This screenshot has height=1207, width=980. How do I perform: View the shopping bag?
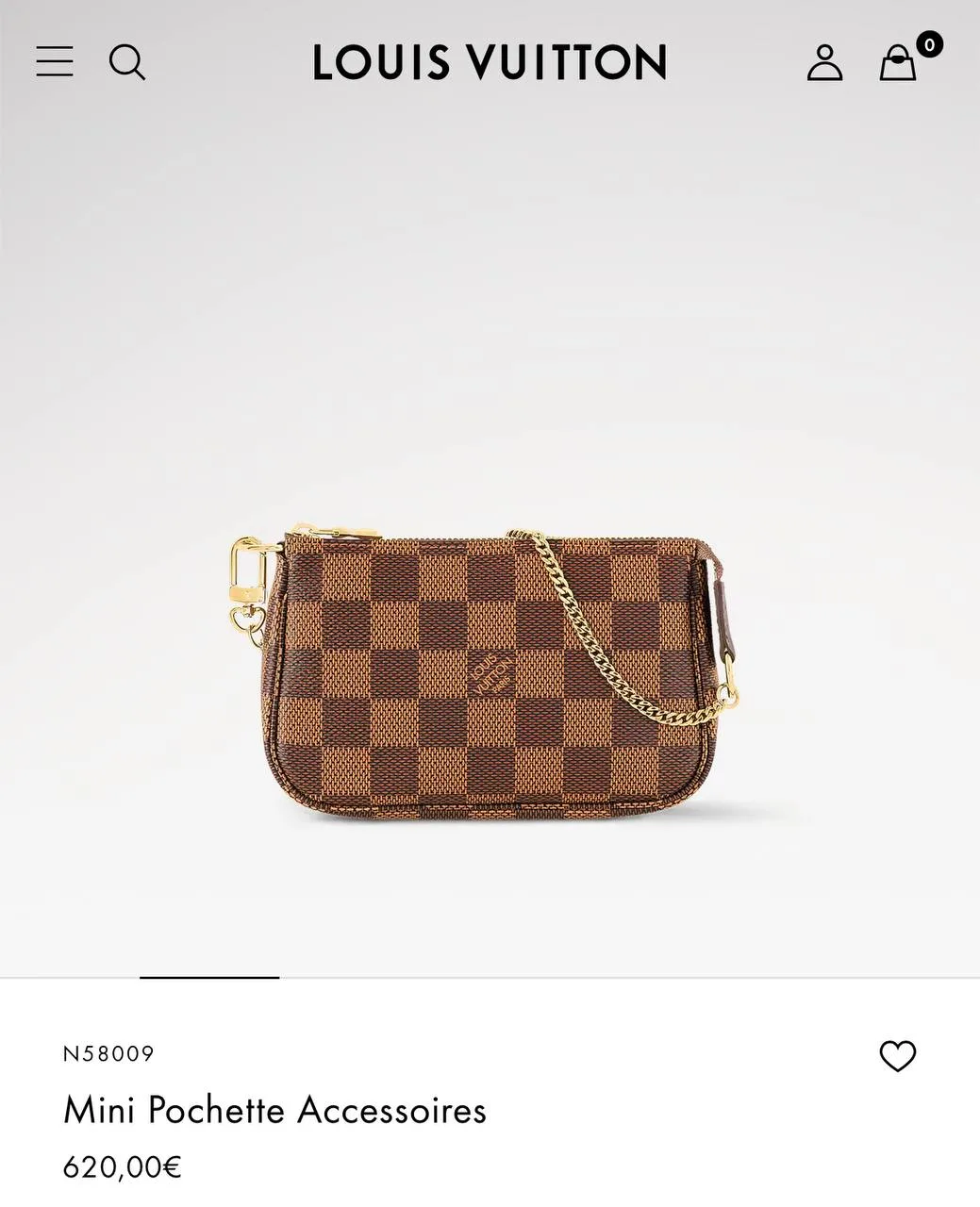[x=899, y=63]
